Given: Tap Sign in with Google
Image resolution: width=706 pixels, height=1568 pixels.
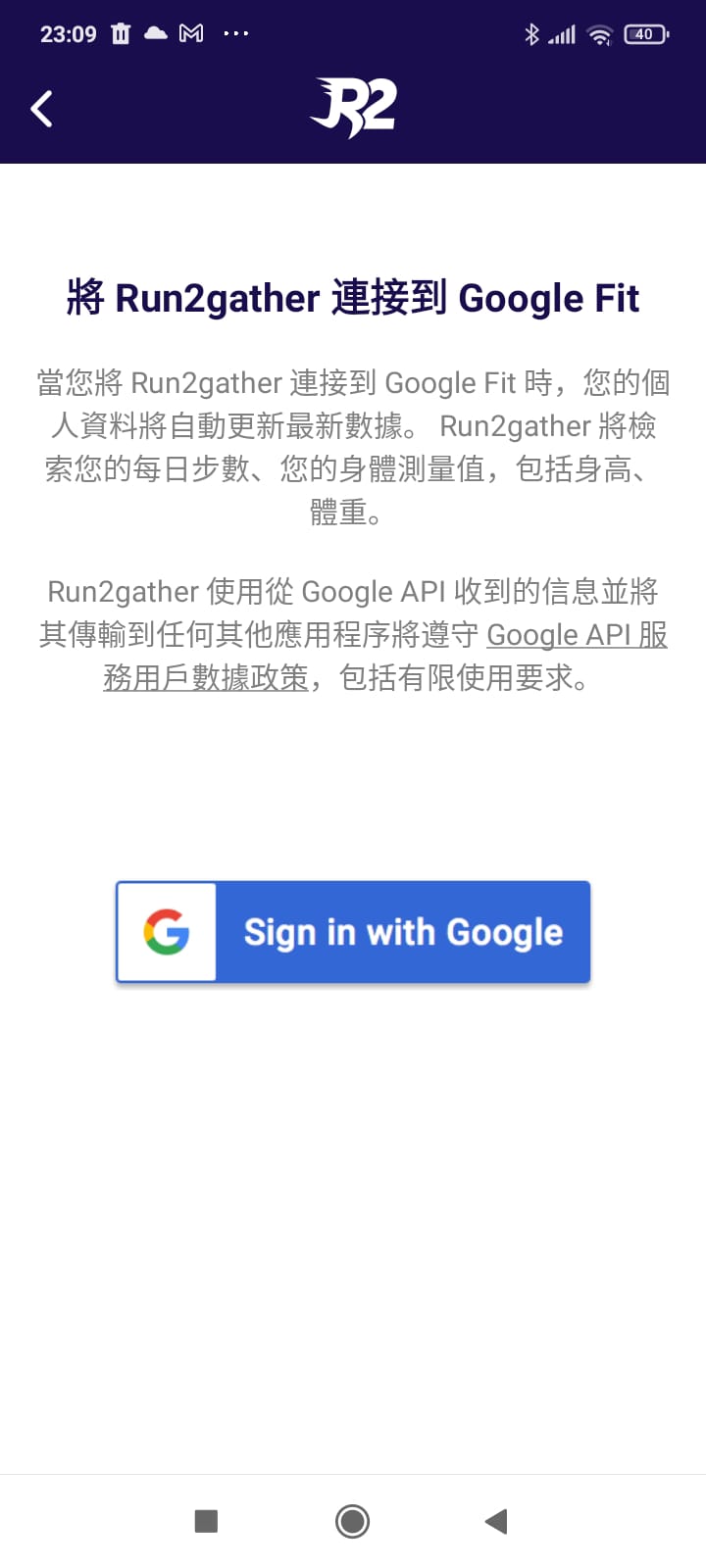Looking at the screenshot, I should click(353, 932).
